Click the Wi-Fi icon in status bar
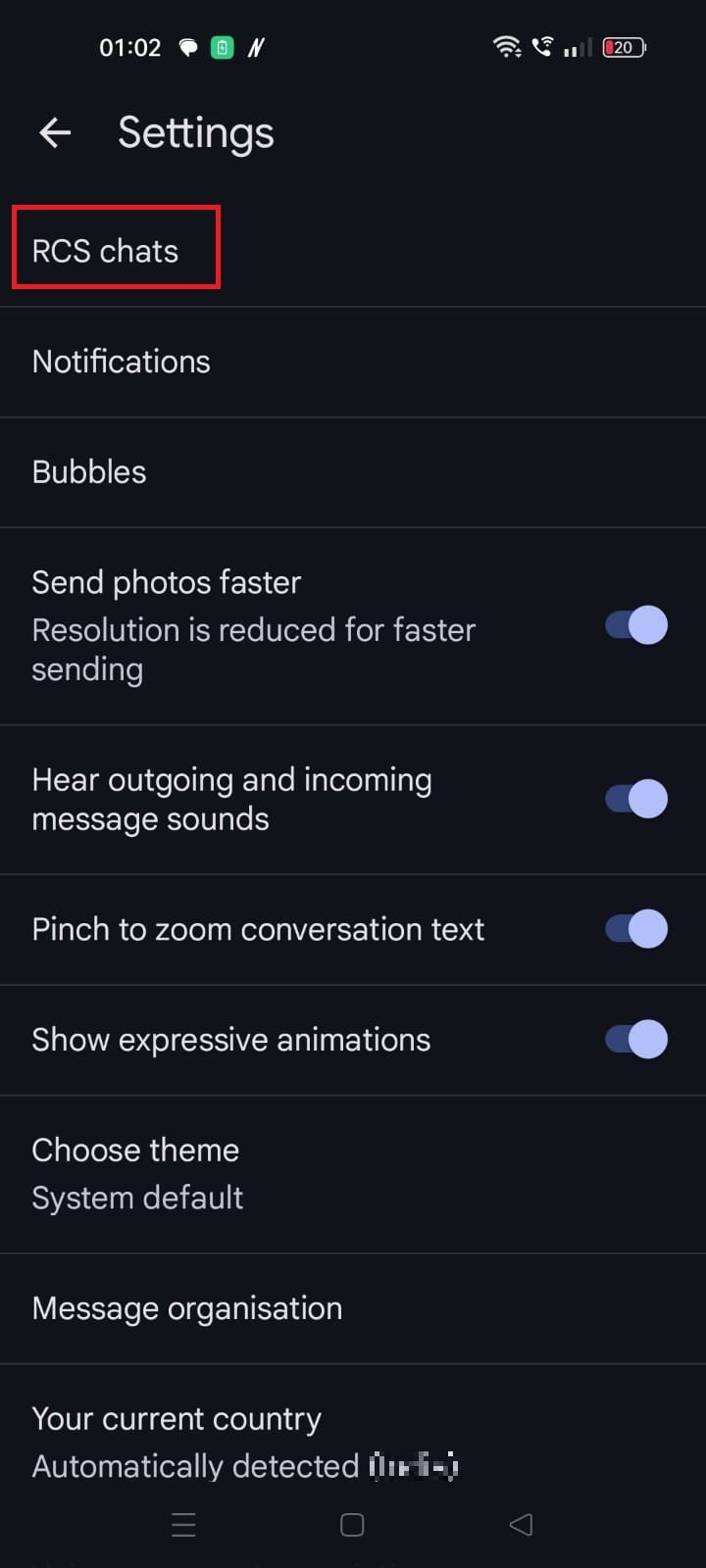This screenshot has height=1568, width=706. tap(508, 46)
